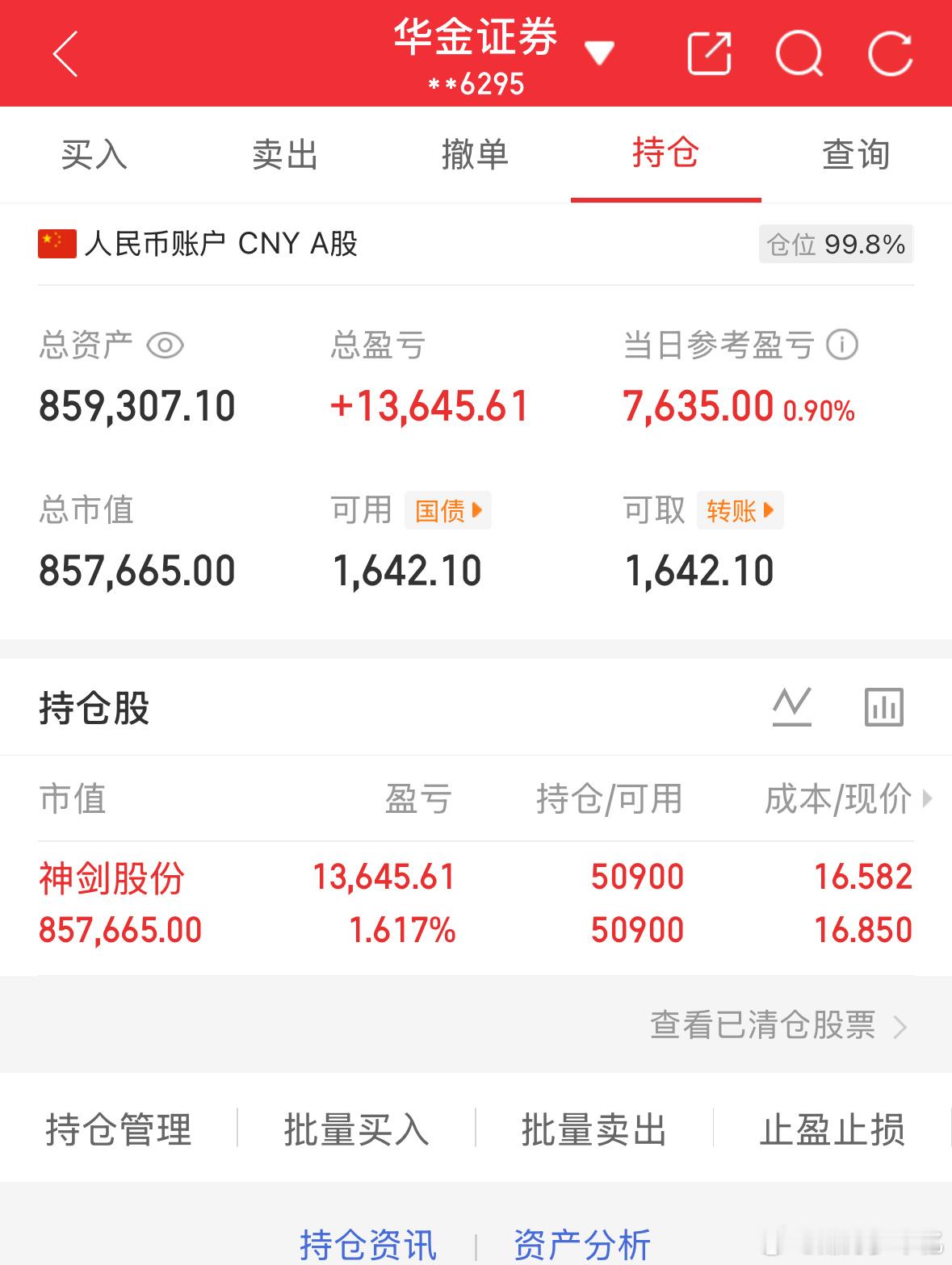Switch to the 查询 tab
This screenshot has width=952, height=1265.
tap(856, 154)
